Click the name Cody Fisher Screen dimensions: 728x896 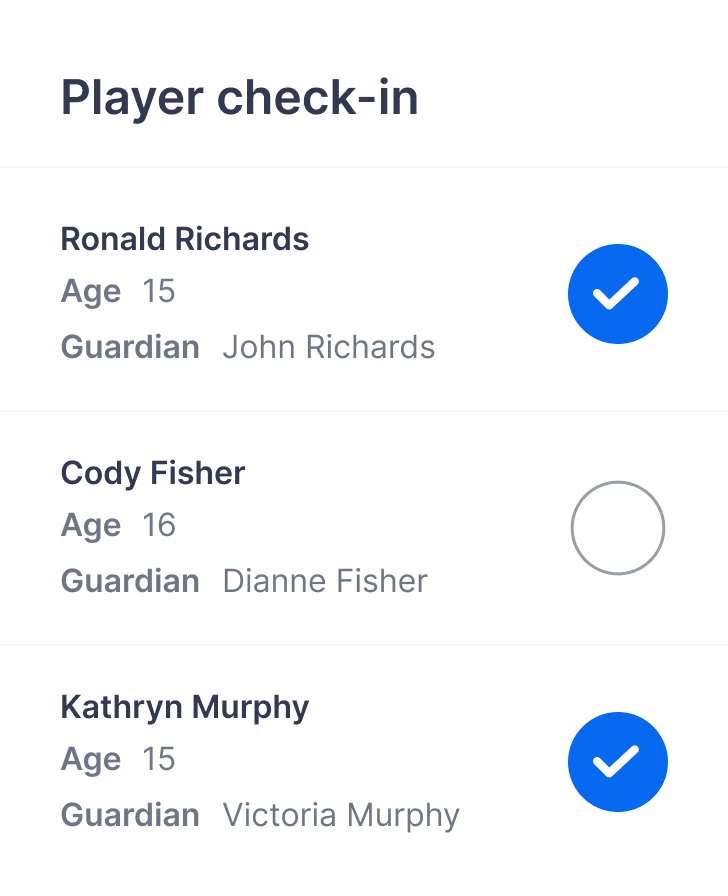point(152,473)
